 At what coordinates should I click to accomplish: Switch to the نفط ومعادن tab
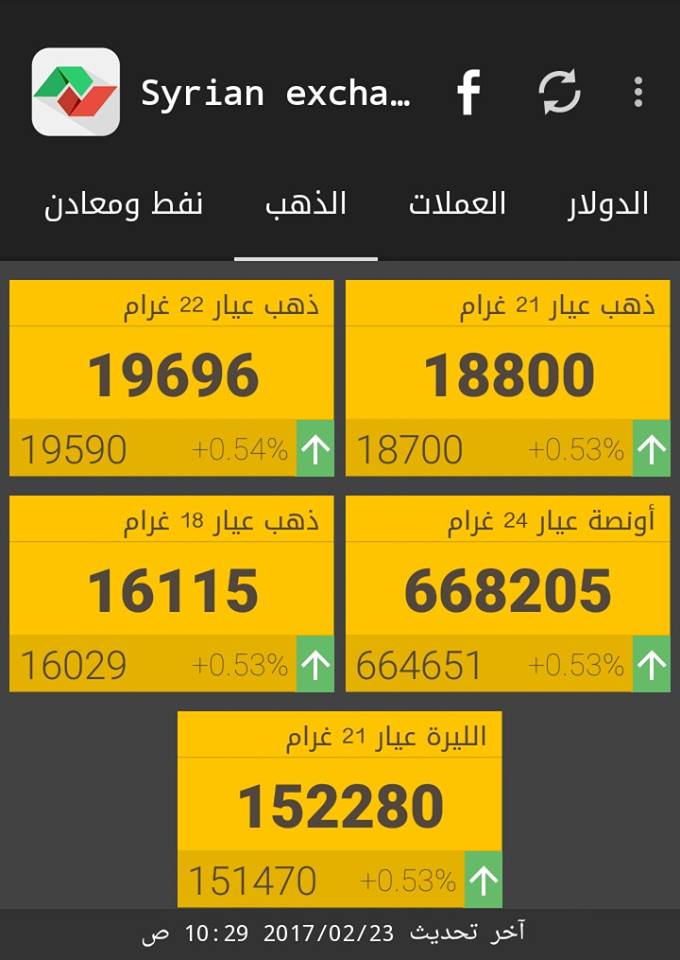(x=124, y=204)
